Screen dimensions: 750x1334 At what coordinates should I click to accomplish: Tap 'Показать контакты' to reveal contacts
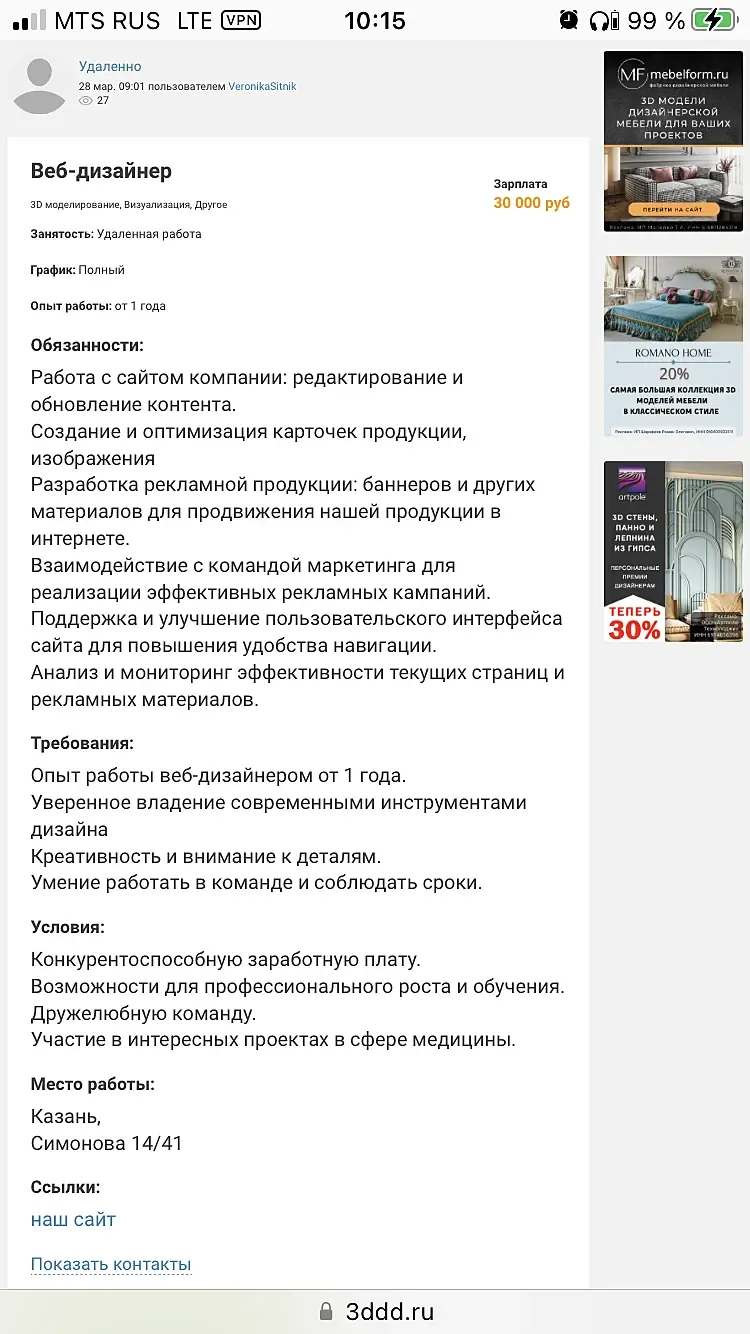[x=110, y=1264]
